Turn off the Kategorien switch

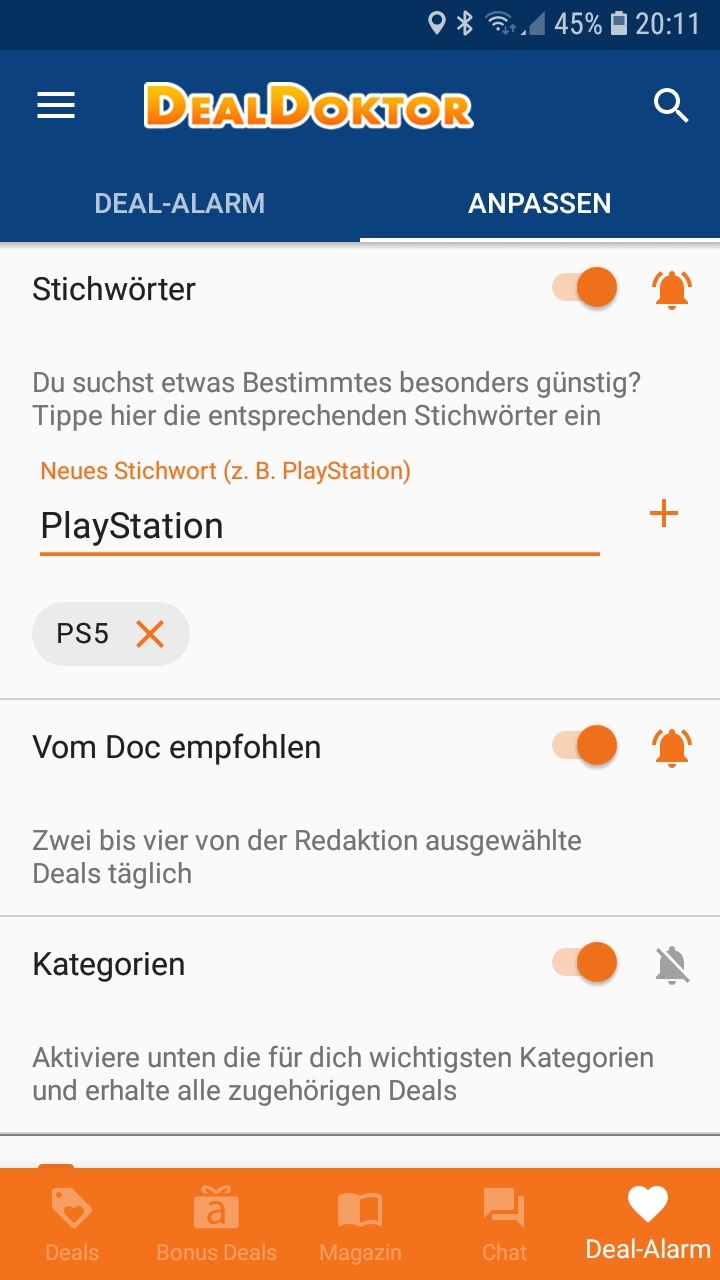click(586, 963)
